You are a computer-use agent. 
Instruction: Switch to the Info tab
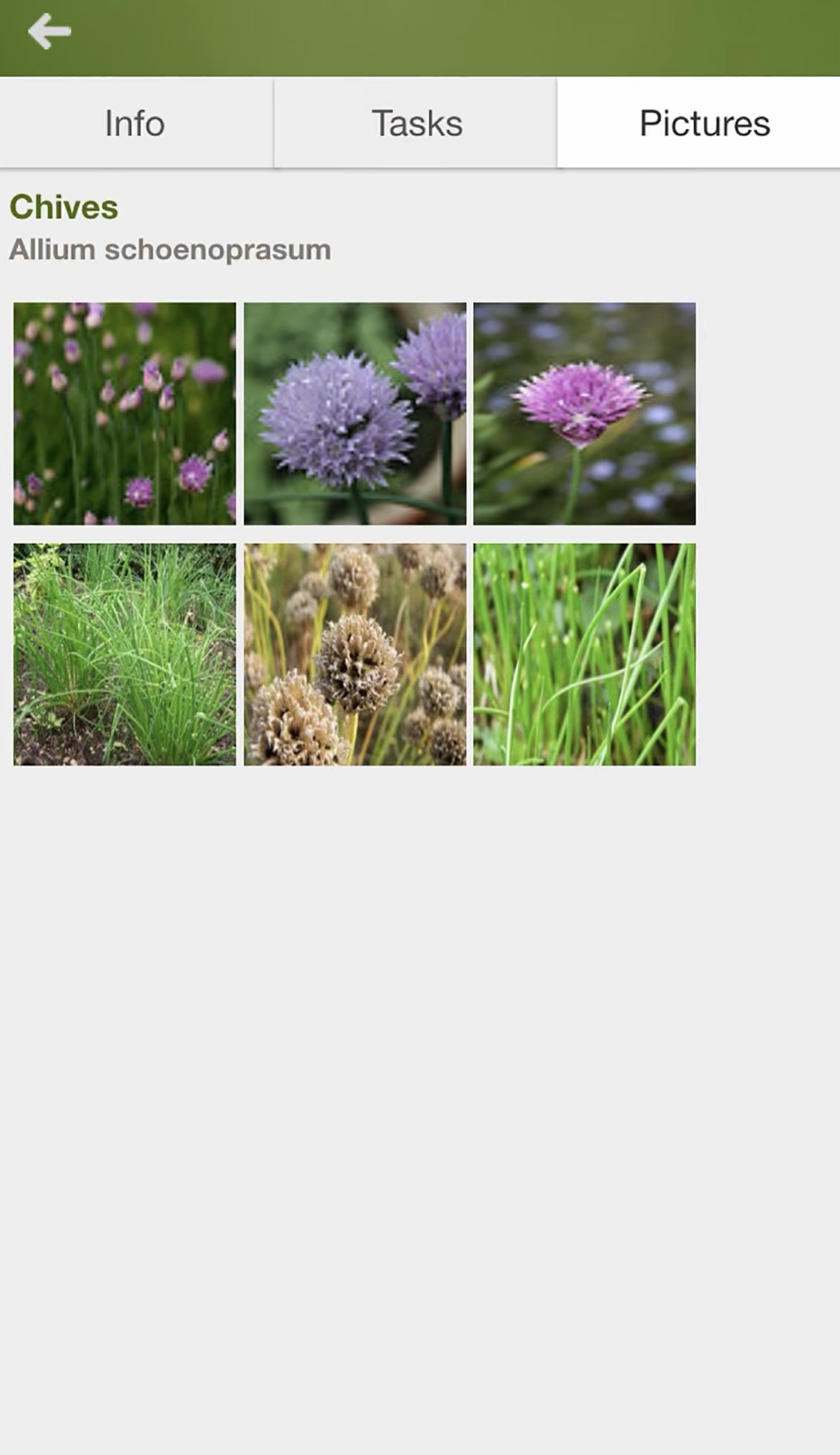135,124
